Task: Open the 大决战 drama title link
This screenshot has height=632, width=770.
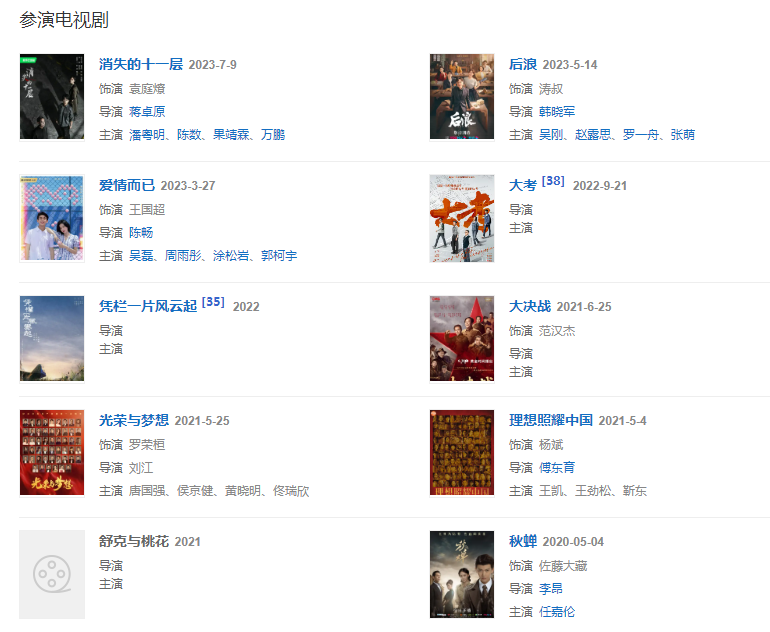Action: (x=530, y=306)
